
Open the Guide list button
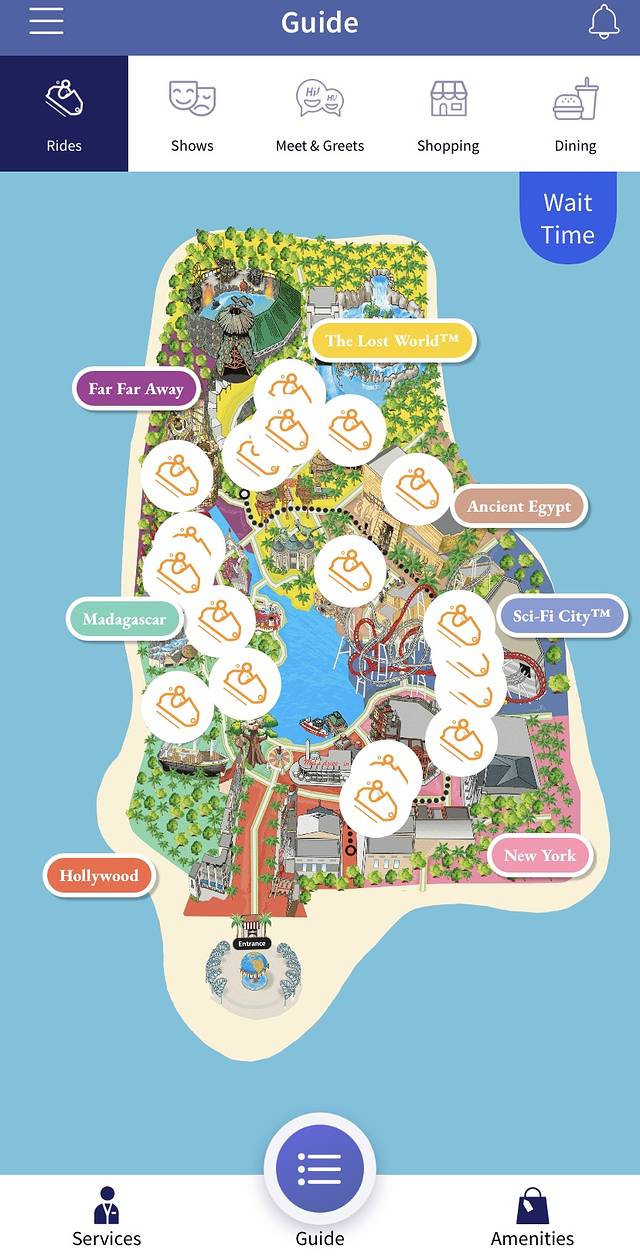[320, 1168]
